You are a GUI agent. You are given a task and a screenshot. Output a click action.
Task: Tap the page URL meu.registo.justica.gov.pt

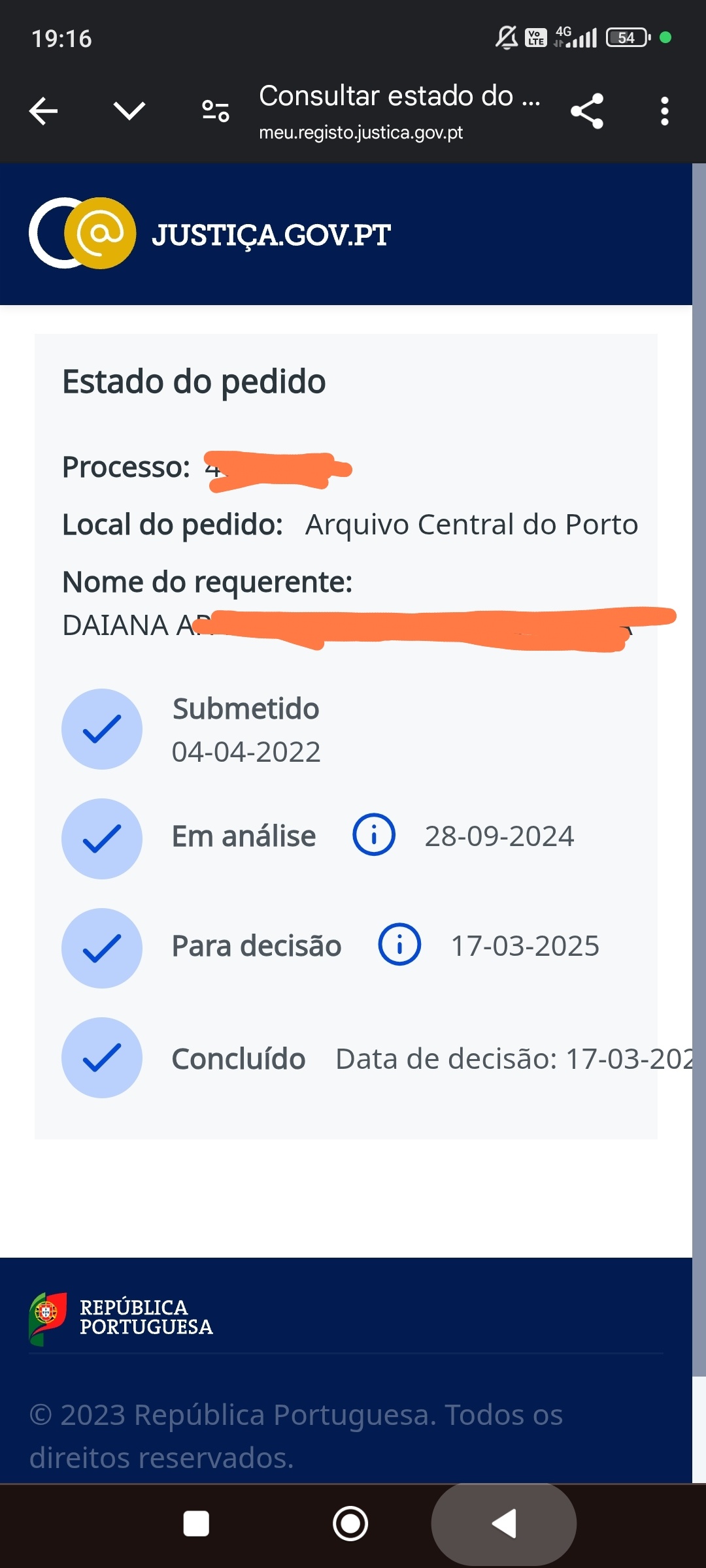[x=361, y=133]
